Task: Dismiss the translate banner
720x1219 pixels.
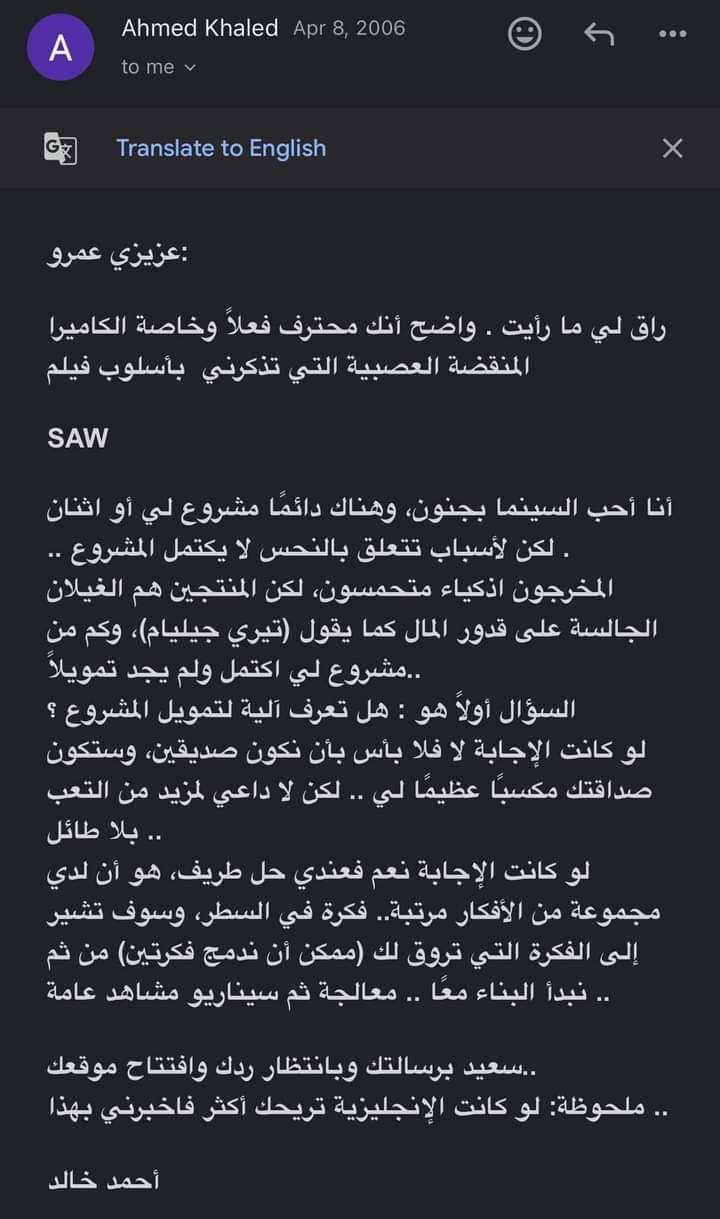Action: coord(673,148)
